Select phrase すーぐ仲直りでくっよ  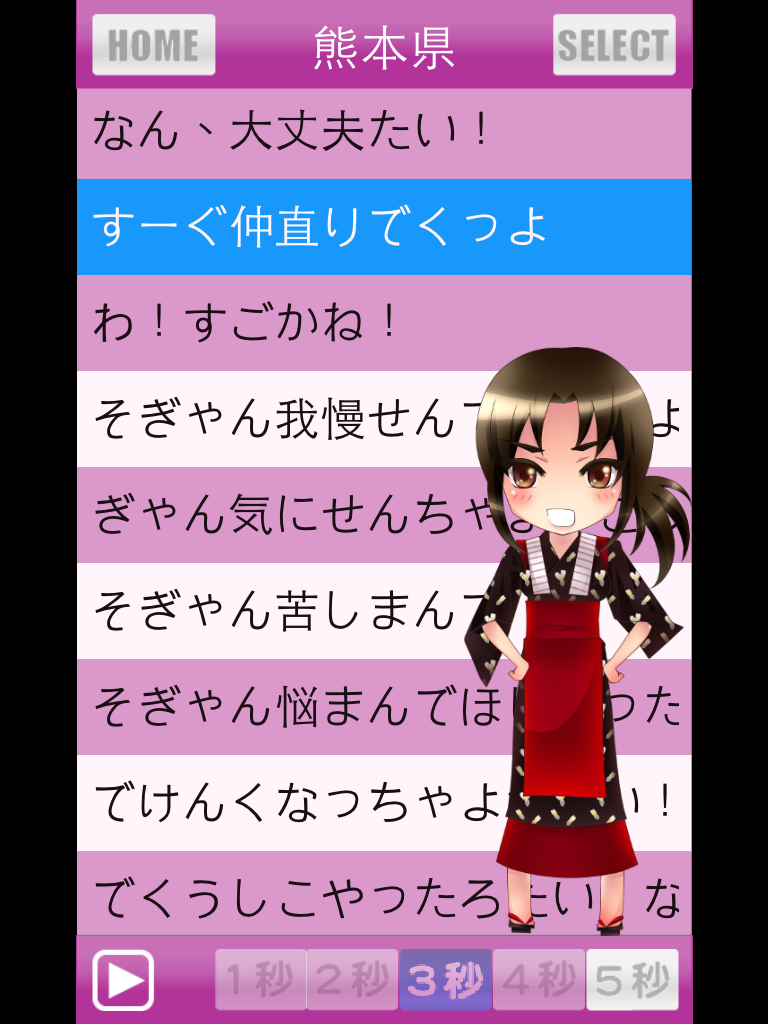click(x=320, y=227)
